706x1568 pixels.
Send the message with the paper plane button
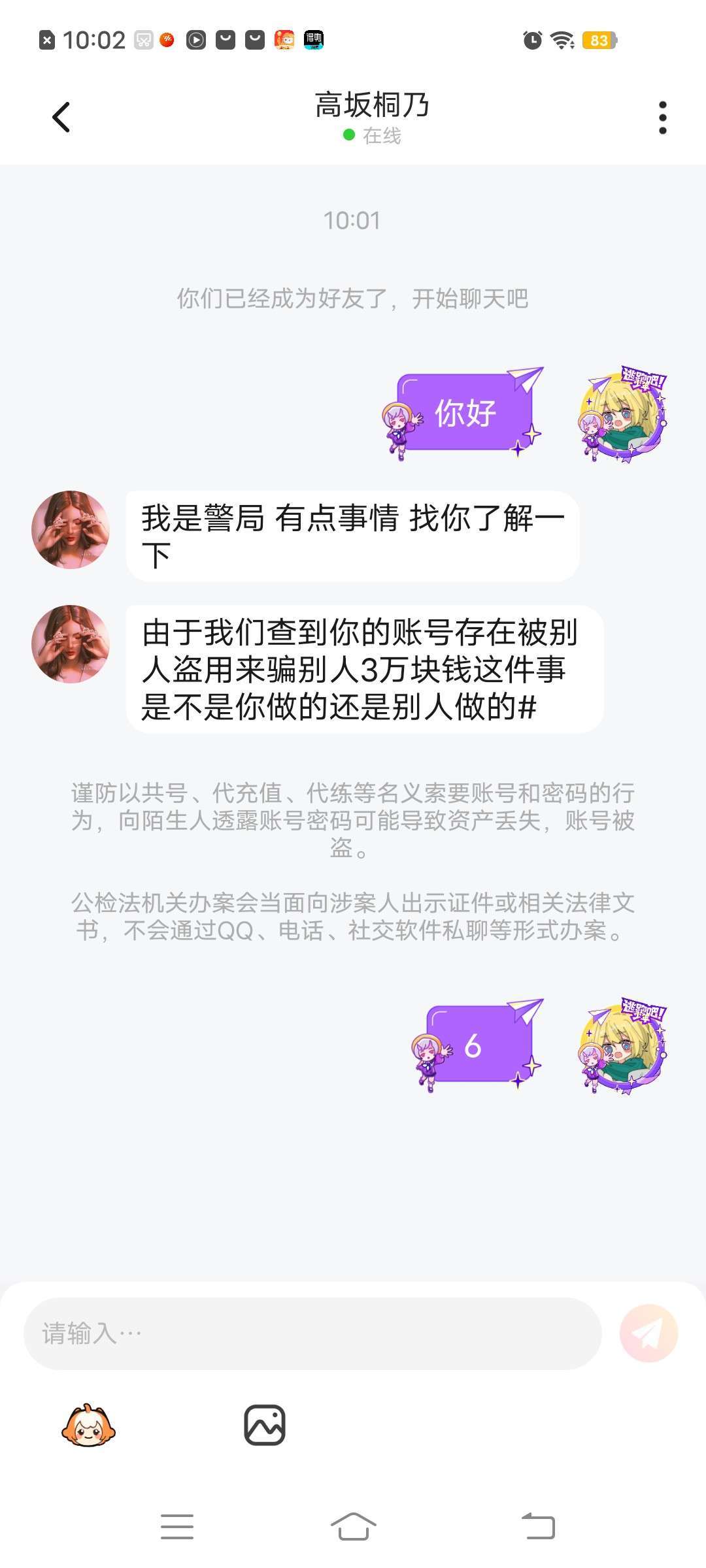click(x=648, y=1333)
